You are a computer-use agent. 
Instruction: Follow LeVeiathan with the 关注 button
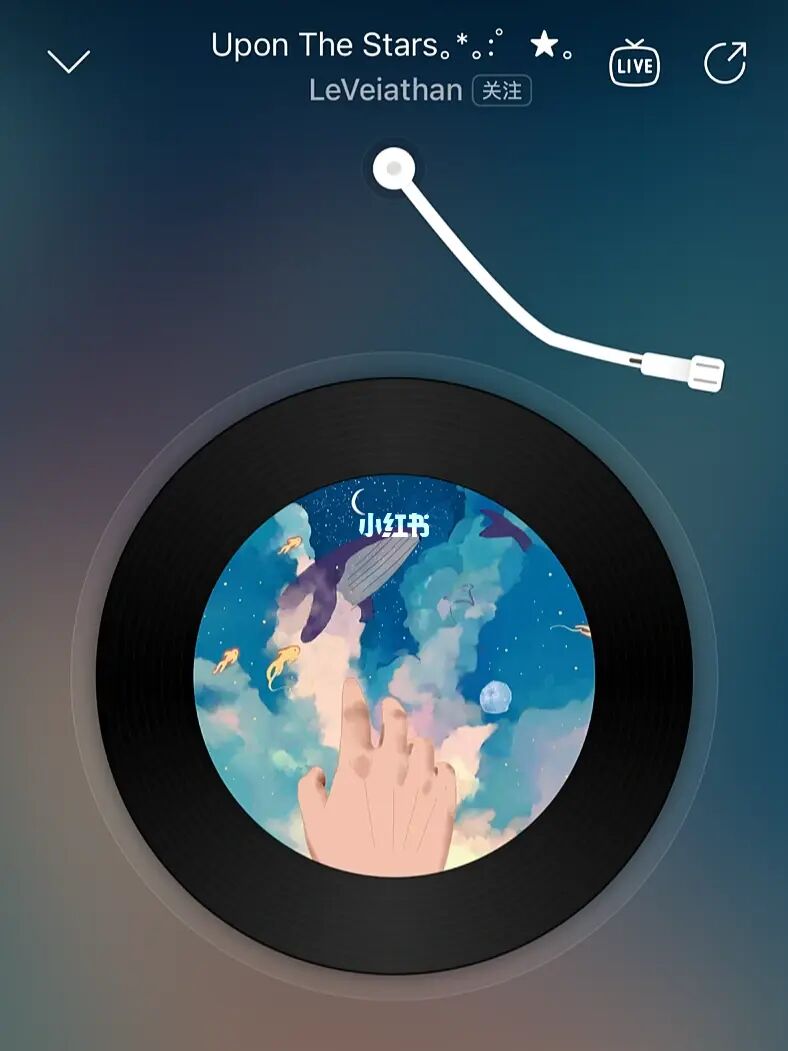point(502,91)
